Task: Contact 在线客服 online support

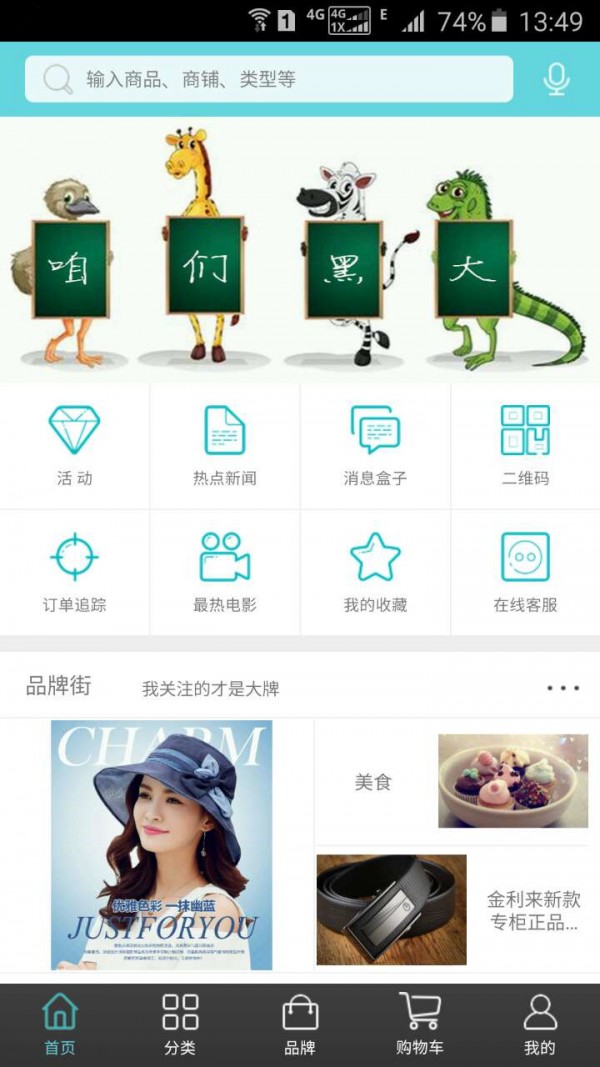Action: point(525,572)
